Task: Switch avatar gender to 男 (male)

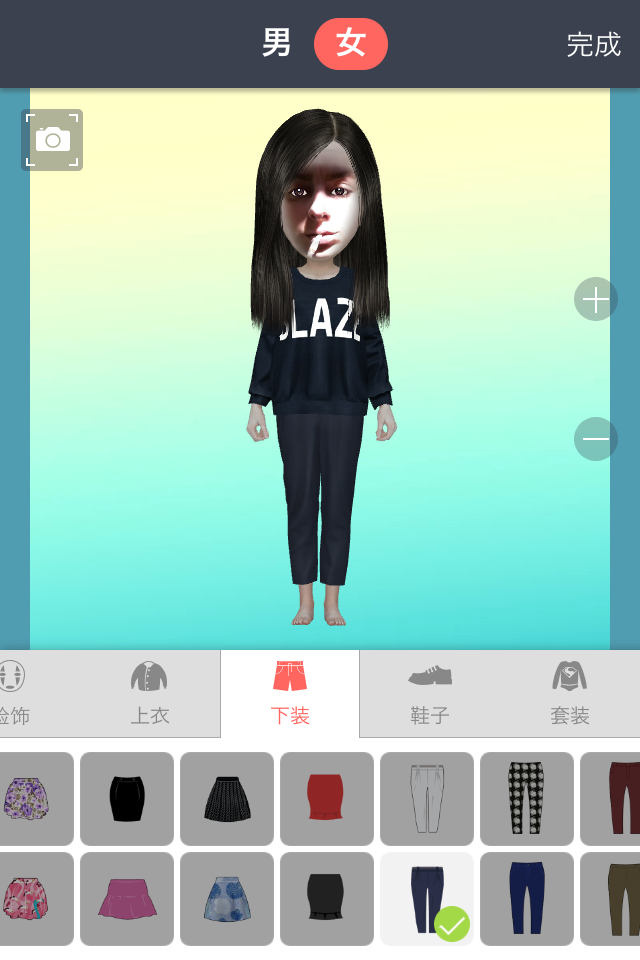Action: point(276,43)
